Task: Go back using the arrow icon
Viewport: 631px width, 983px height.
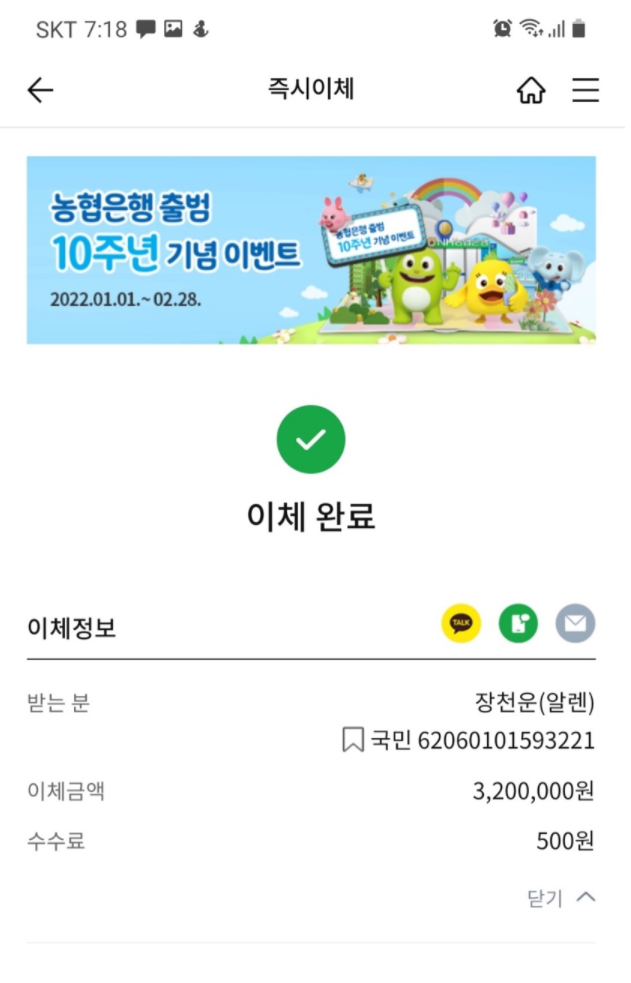Action: (40, 90)
